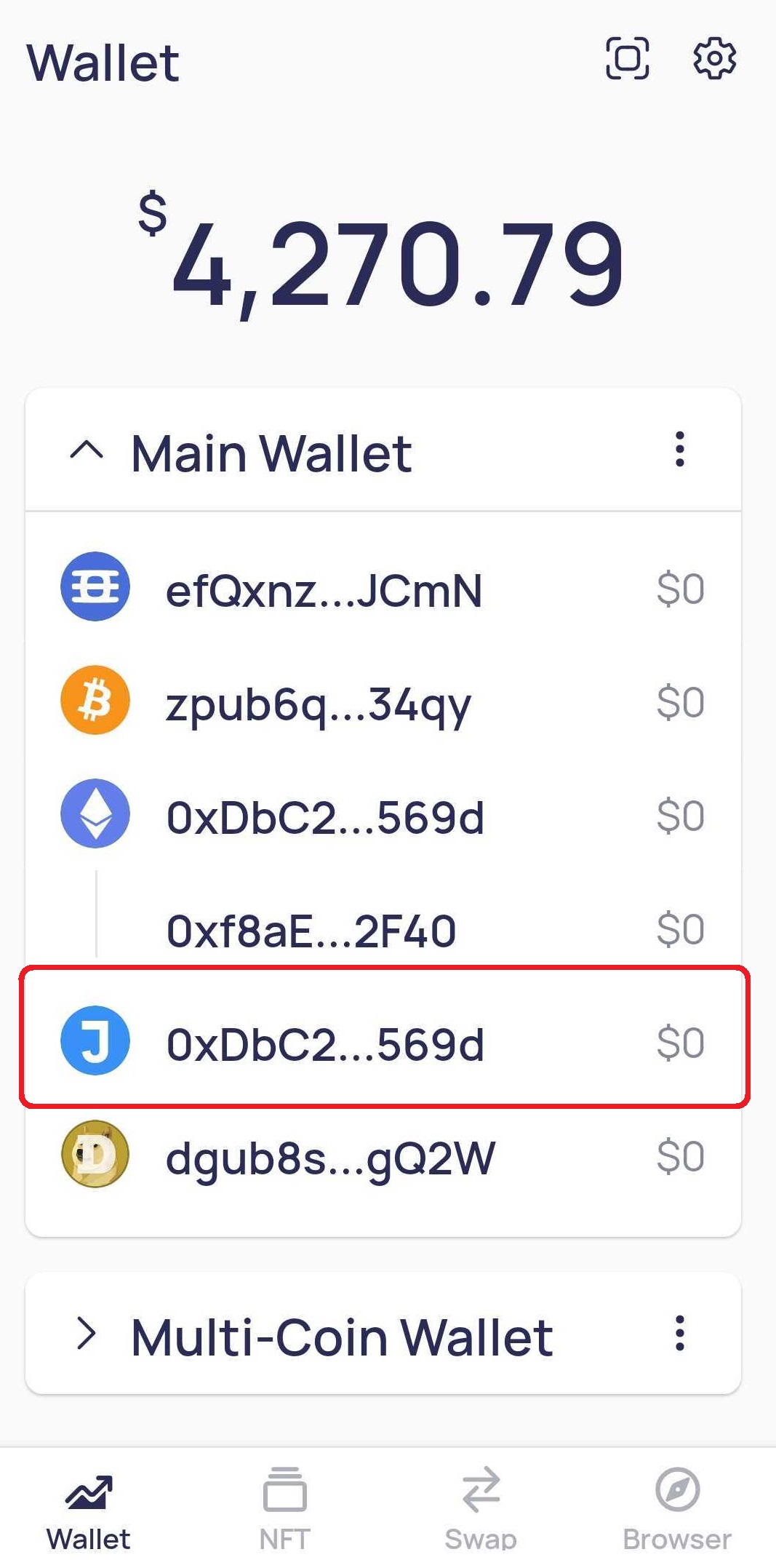Open the J icon 0xDbC2...569d account
Viewport: 776px width, 1568px height.
click(324, 1043)
